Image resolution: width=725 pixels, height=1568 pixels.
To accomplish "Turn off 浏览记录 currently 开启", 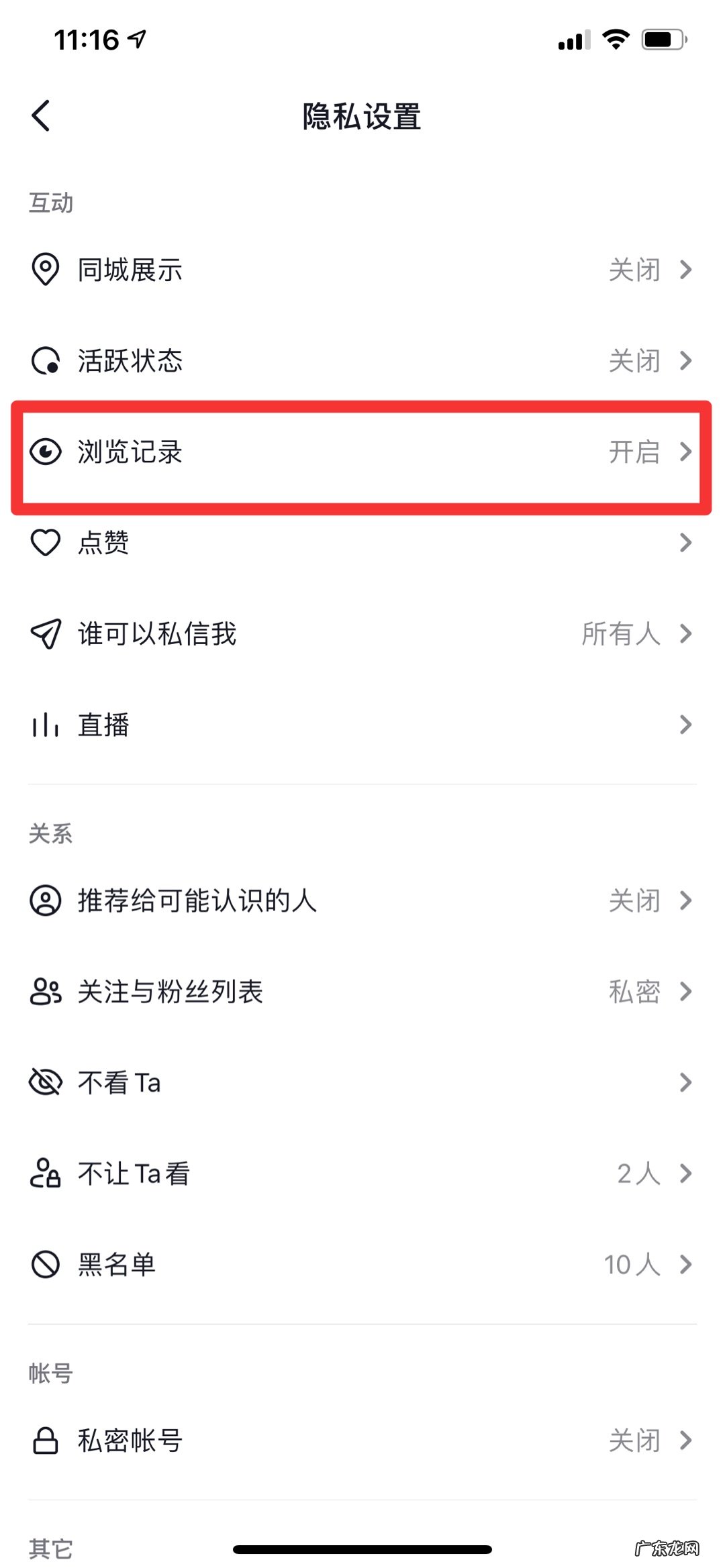I will pyautogui.click(x=633, y=452).
